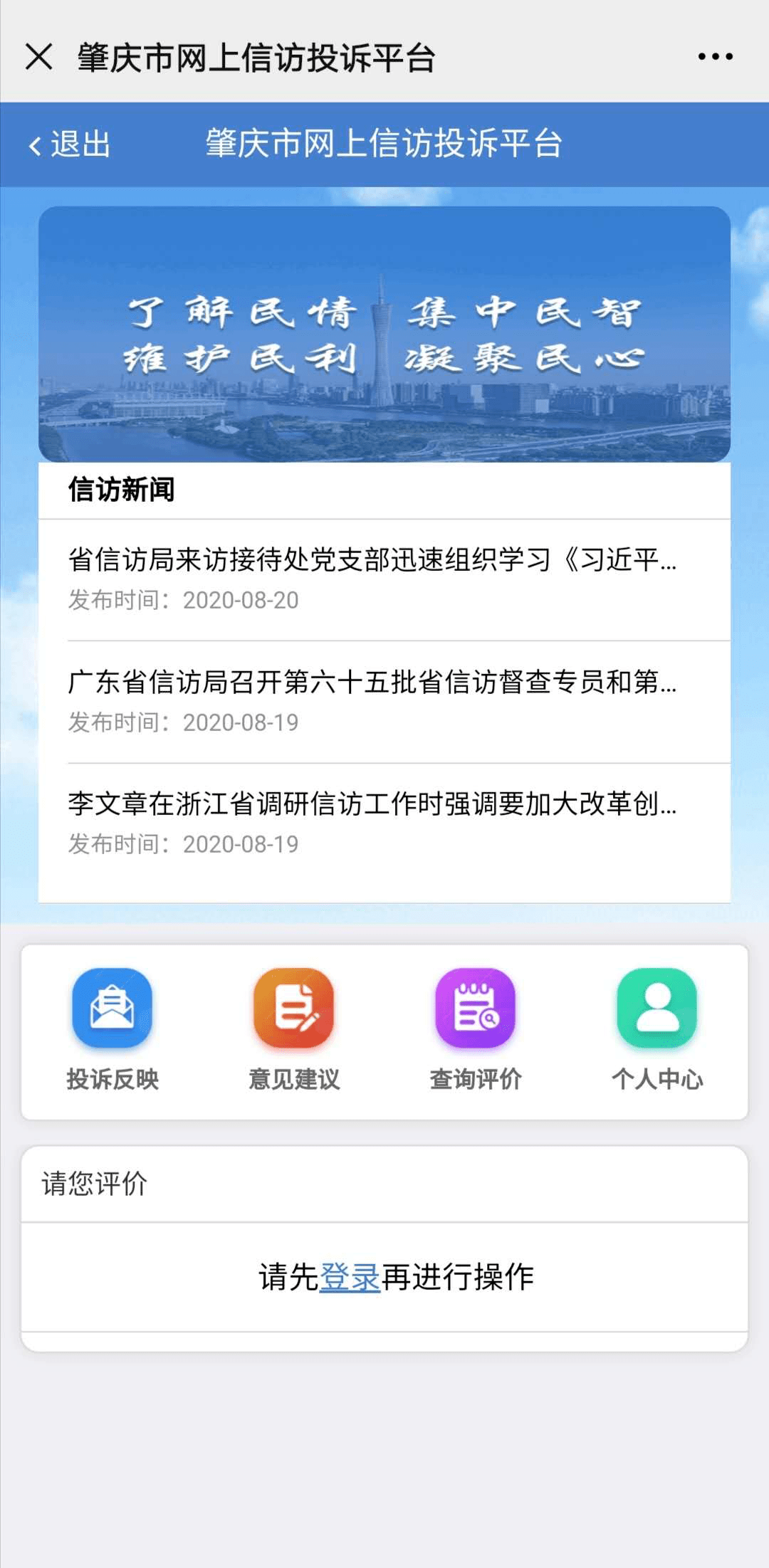Tap 退出 to exit the platform

pyautogui.click(x=79, y=144)
